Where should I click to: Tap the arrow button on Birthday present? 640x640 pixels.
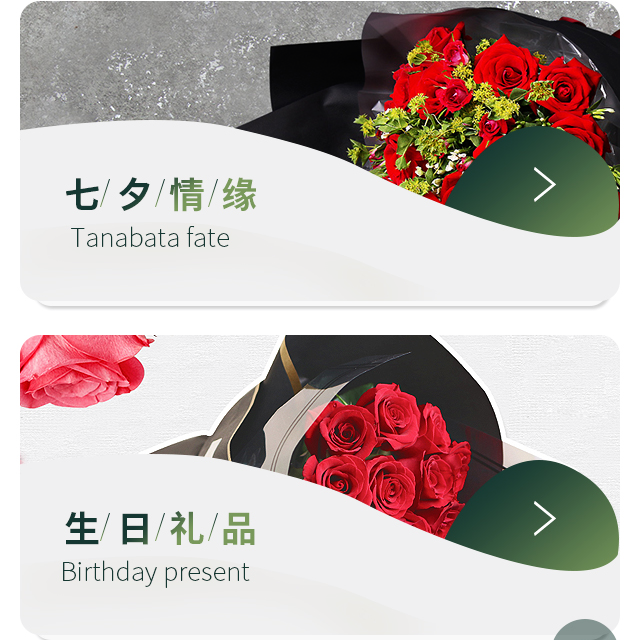coord(544,518)
